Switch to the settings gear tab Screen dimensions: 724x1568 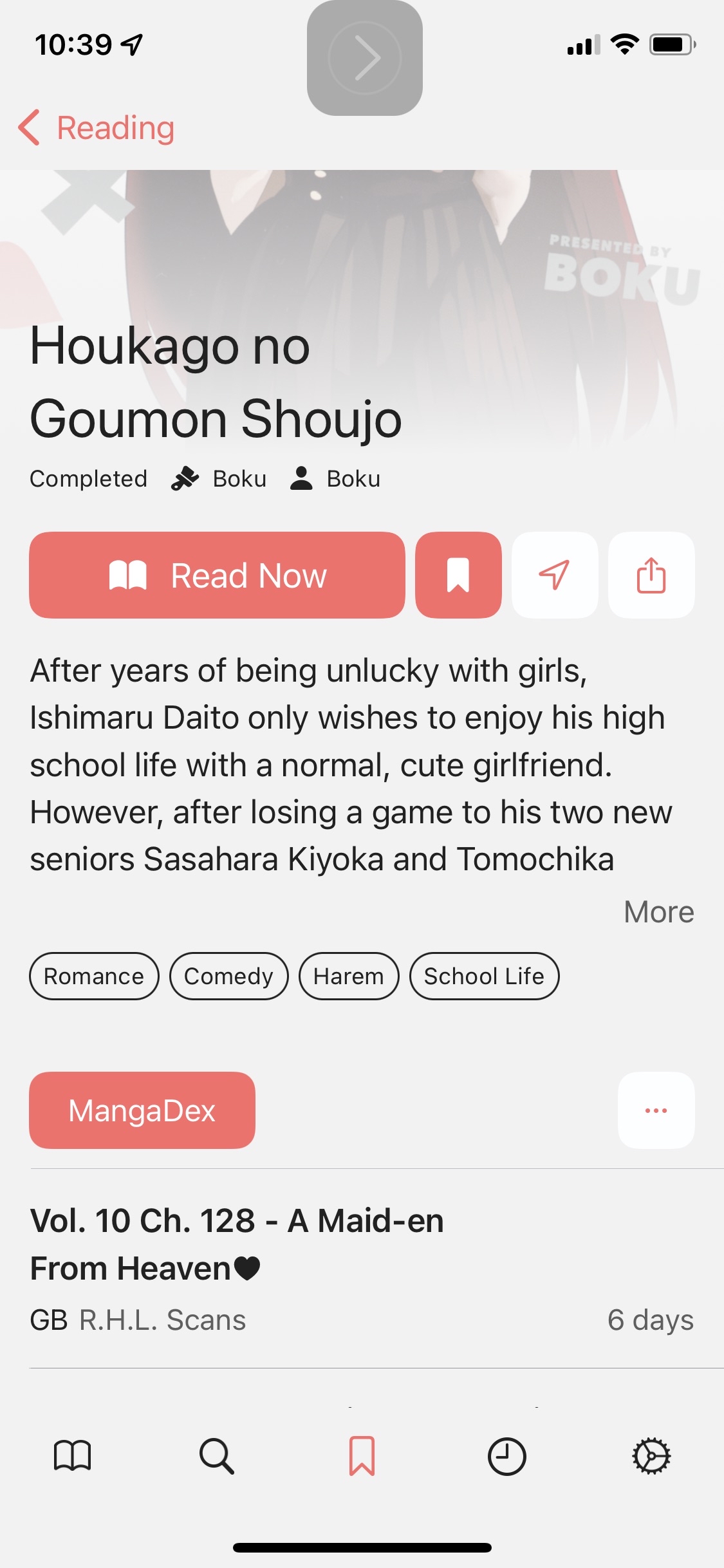[x=651, y=1456]
